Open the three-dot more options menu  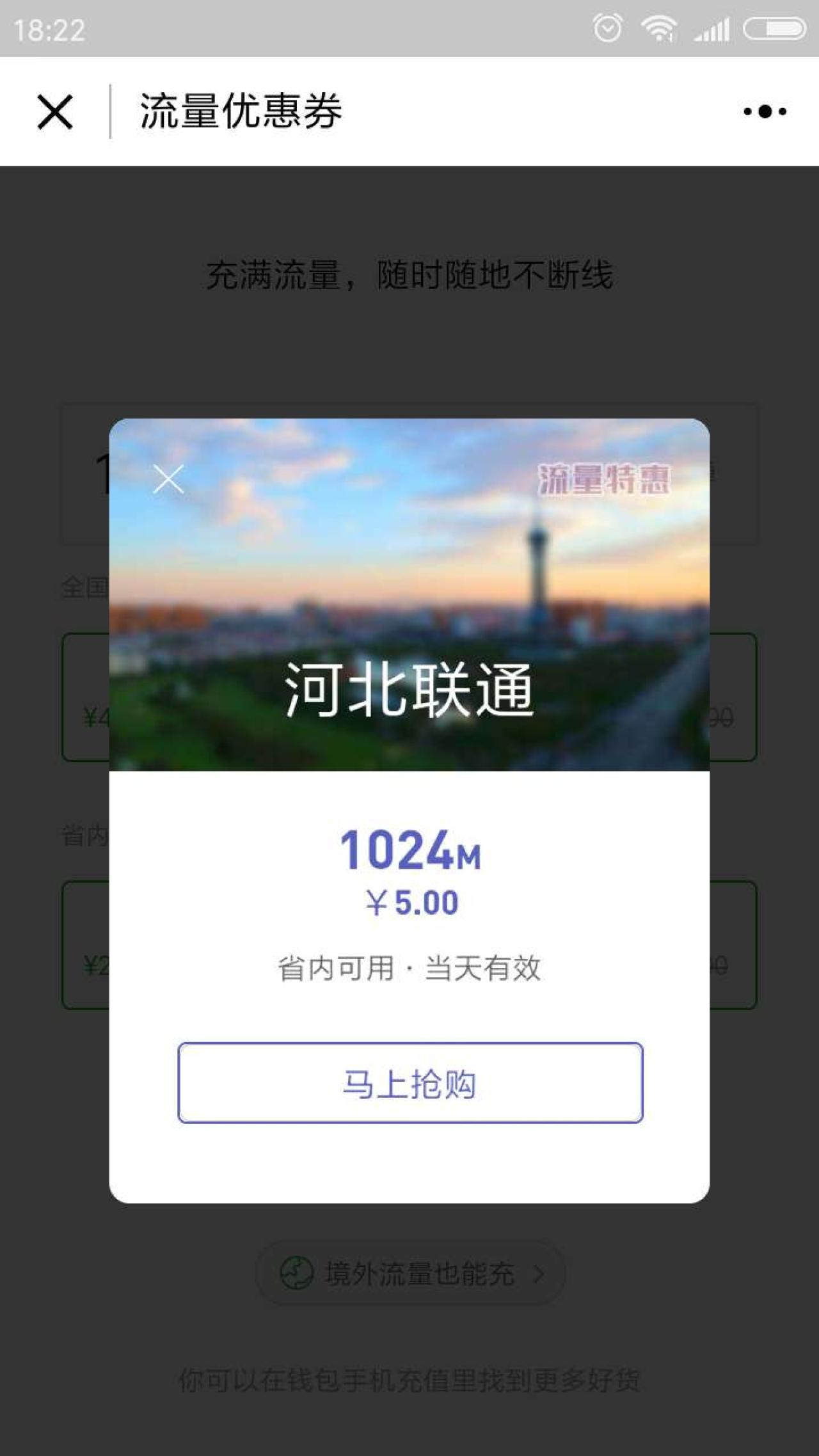click(x=765, y=112)
